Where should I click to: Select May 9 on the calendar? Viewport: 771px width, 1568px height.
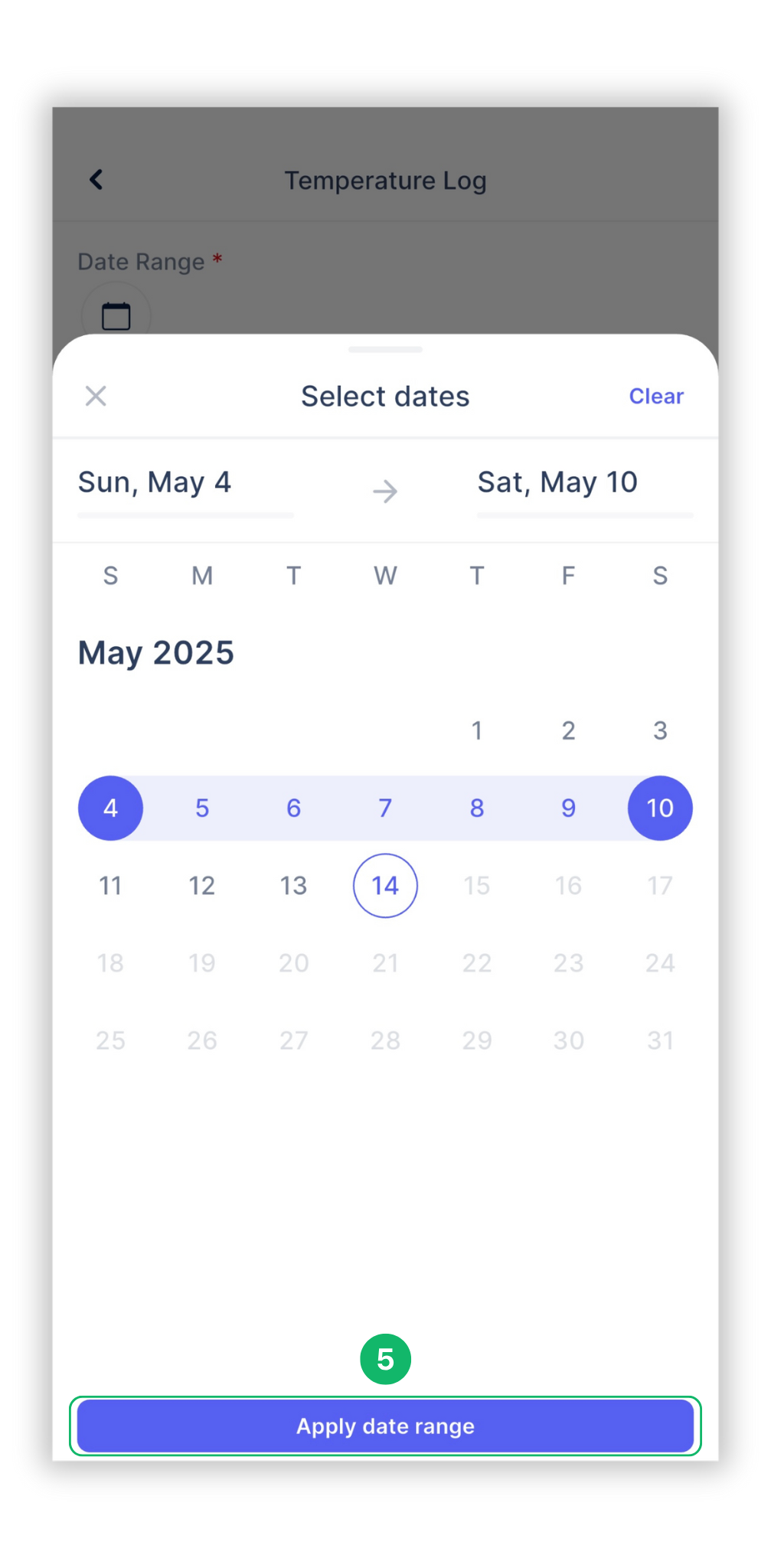tap(568, 808)
